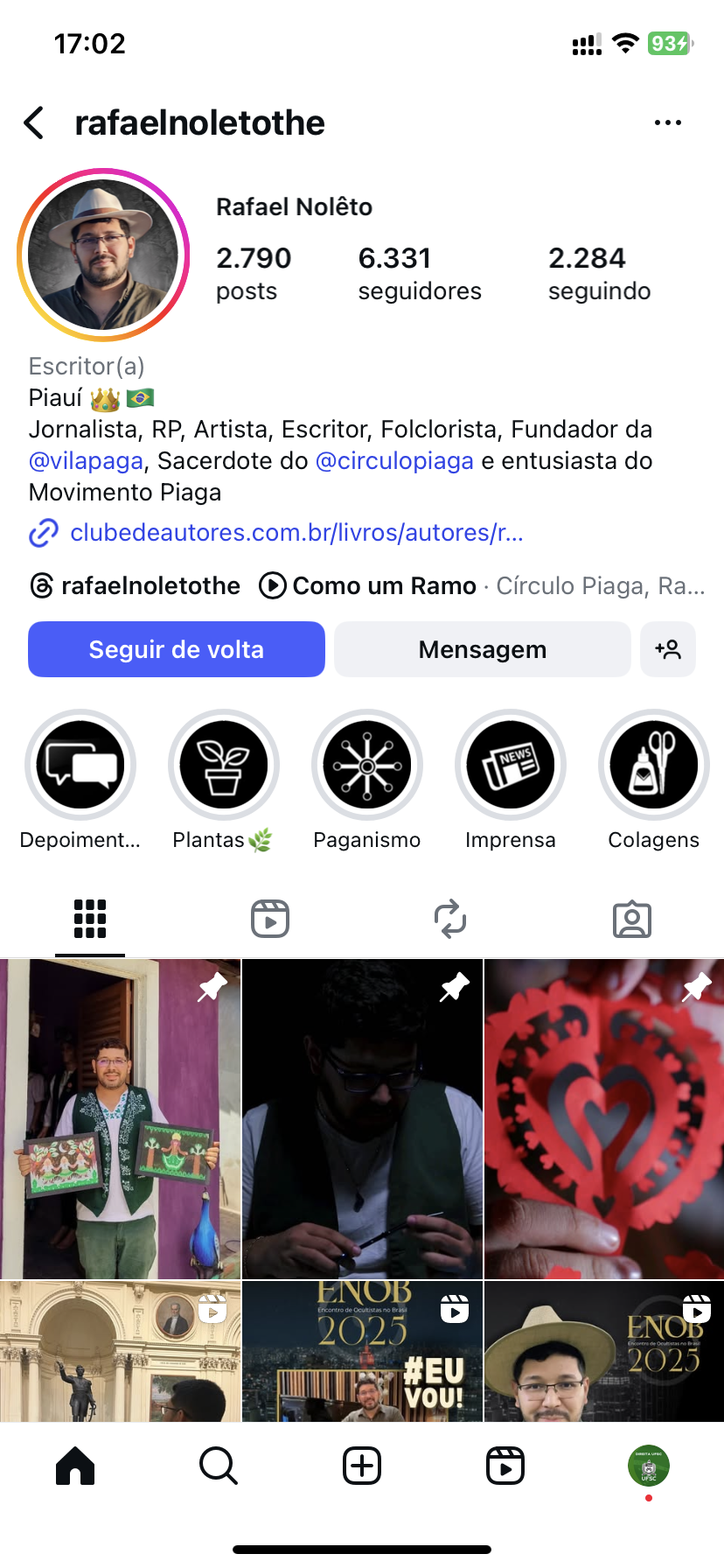724x1568 pixels.
Task: Open the rafaelnoletothe Threads badge
Action: point(136,585)
